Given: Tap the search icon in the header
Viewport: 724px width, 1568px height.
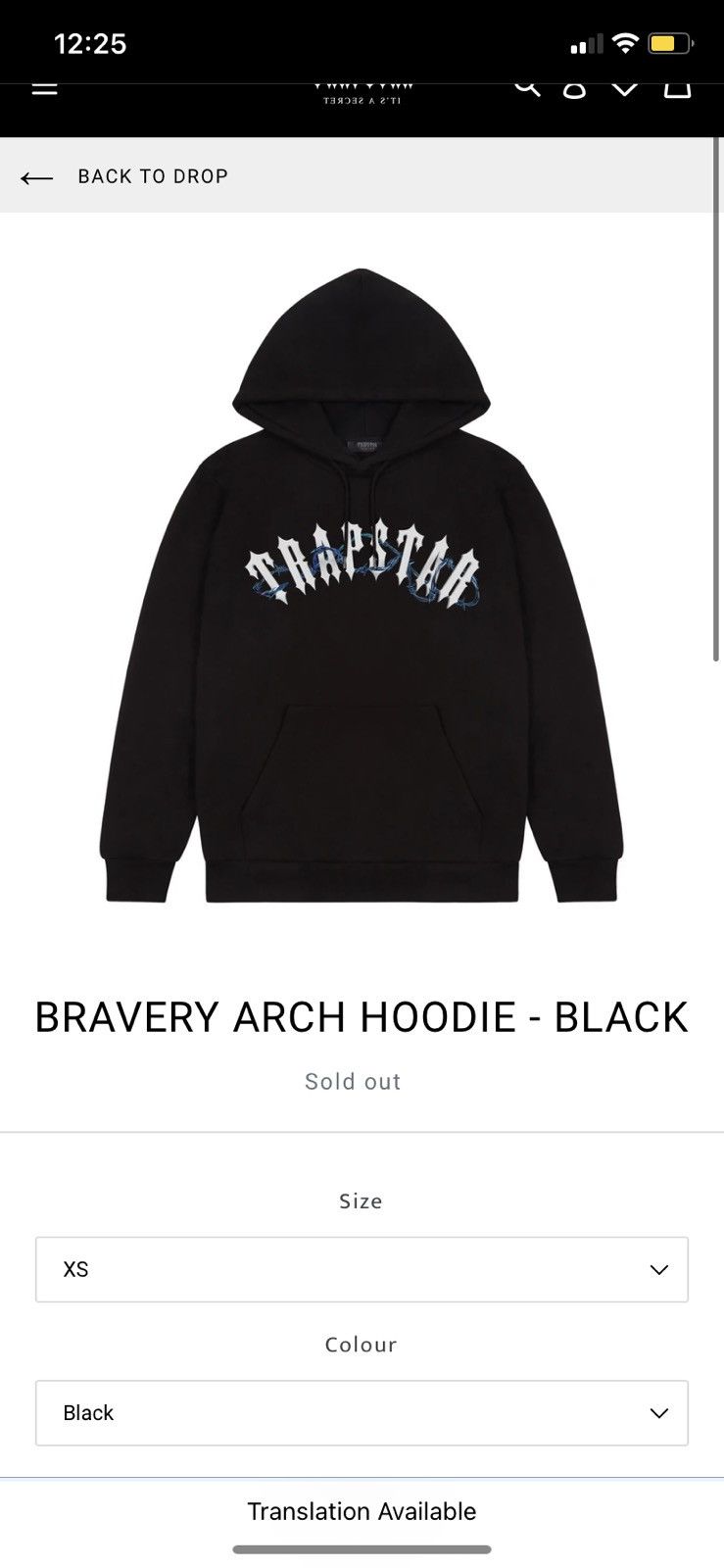Looking at the screenshot, I should (x=527, y=86).
